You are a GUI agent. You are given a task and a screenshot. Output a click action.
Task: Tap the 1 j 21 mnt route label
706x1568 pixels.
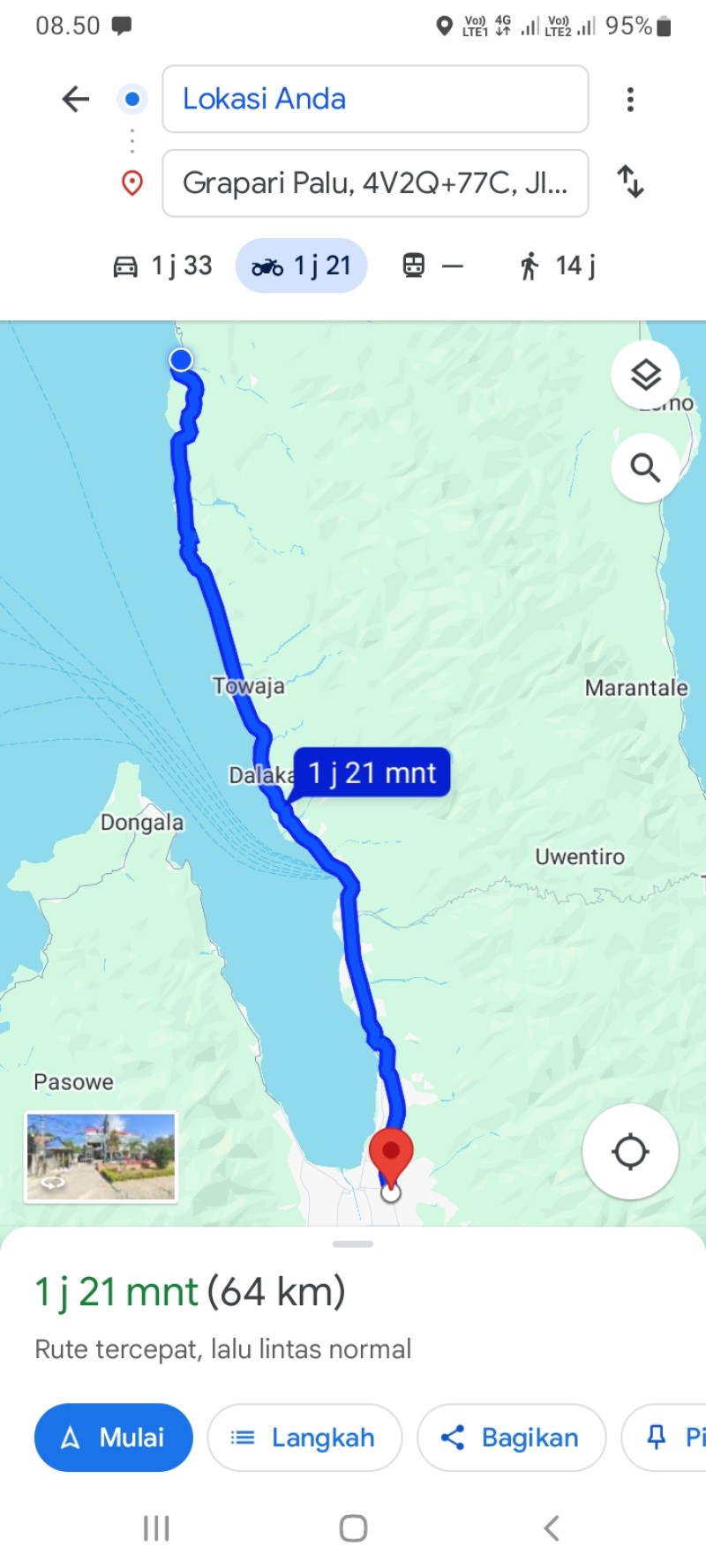click(x=372, y=773)
